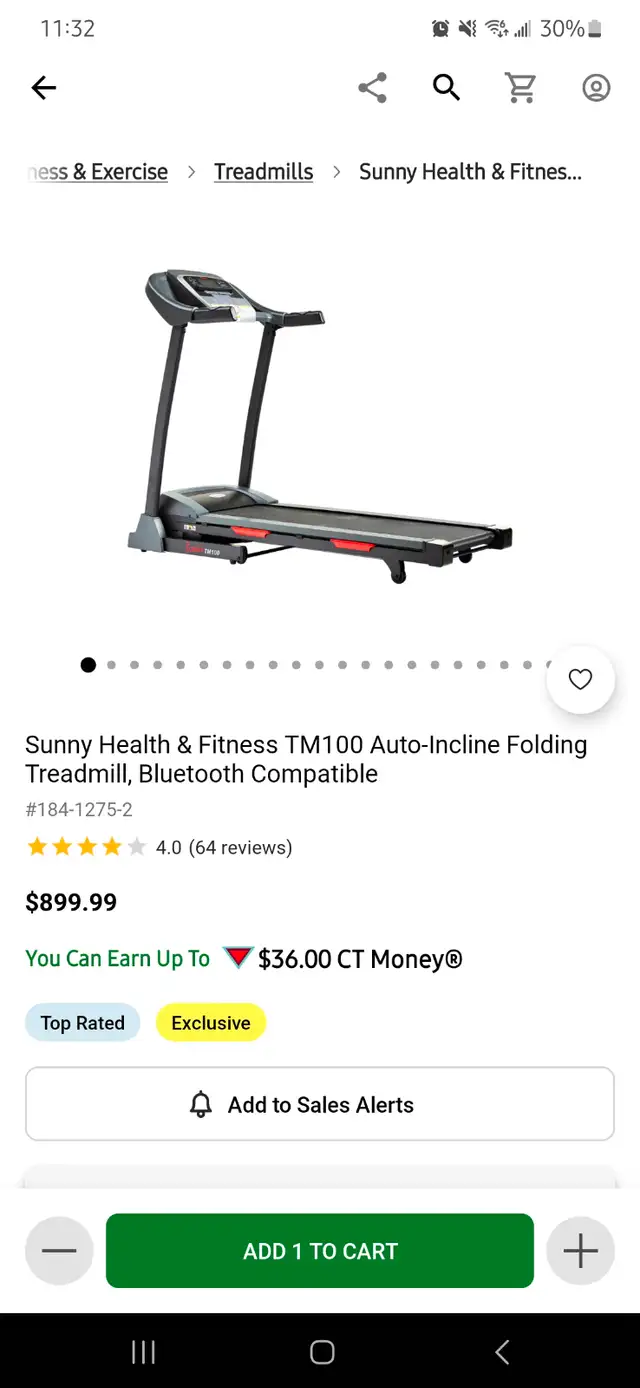Open the shopping cart
The image size is (640, 1388).
[520, 88]
